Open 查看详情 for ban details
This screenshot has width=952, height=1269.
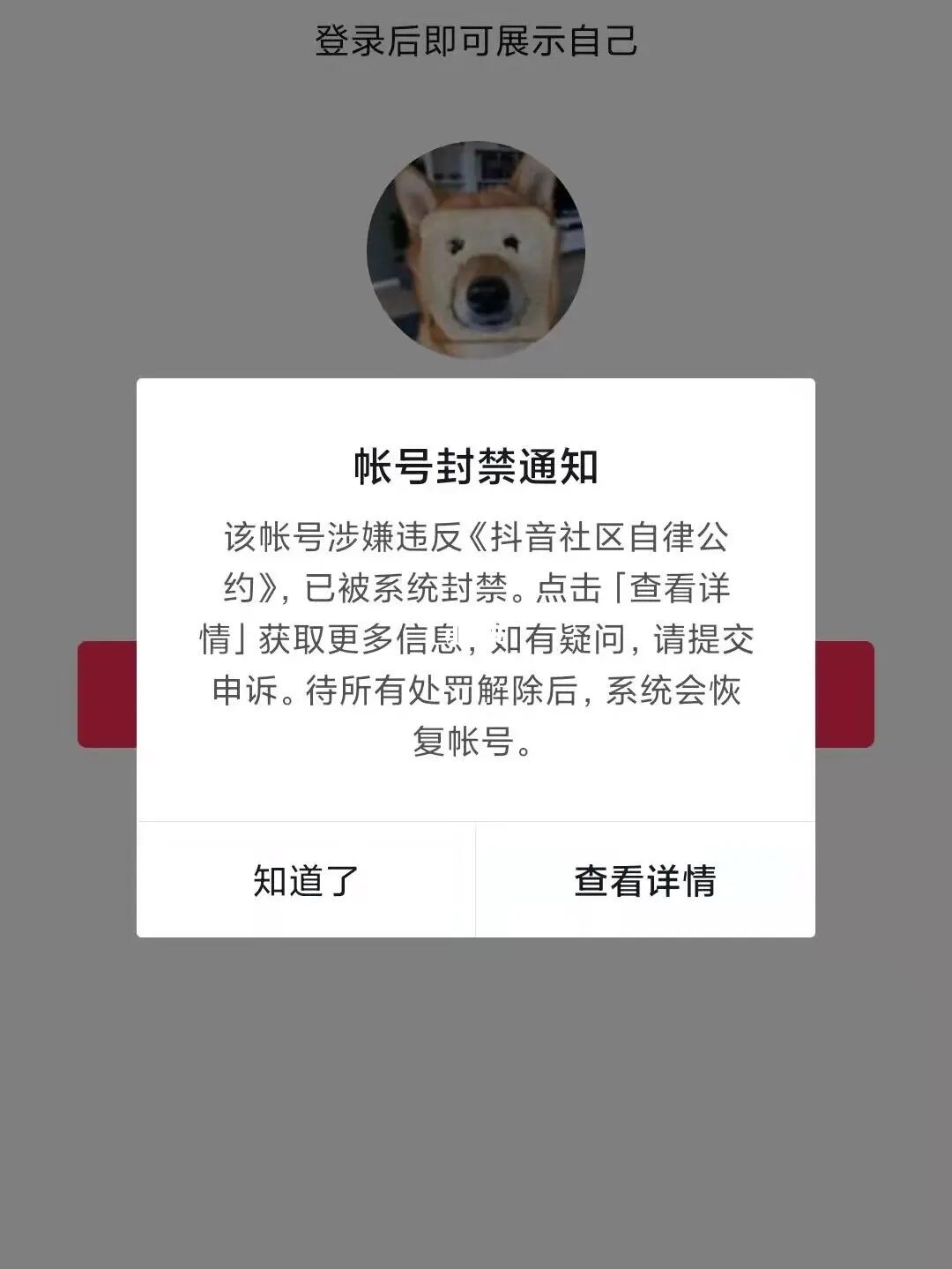click(645, 880)
